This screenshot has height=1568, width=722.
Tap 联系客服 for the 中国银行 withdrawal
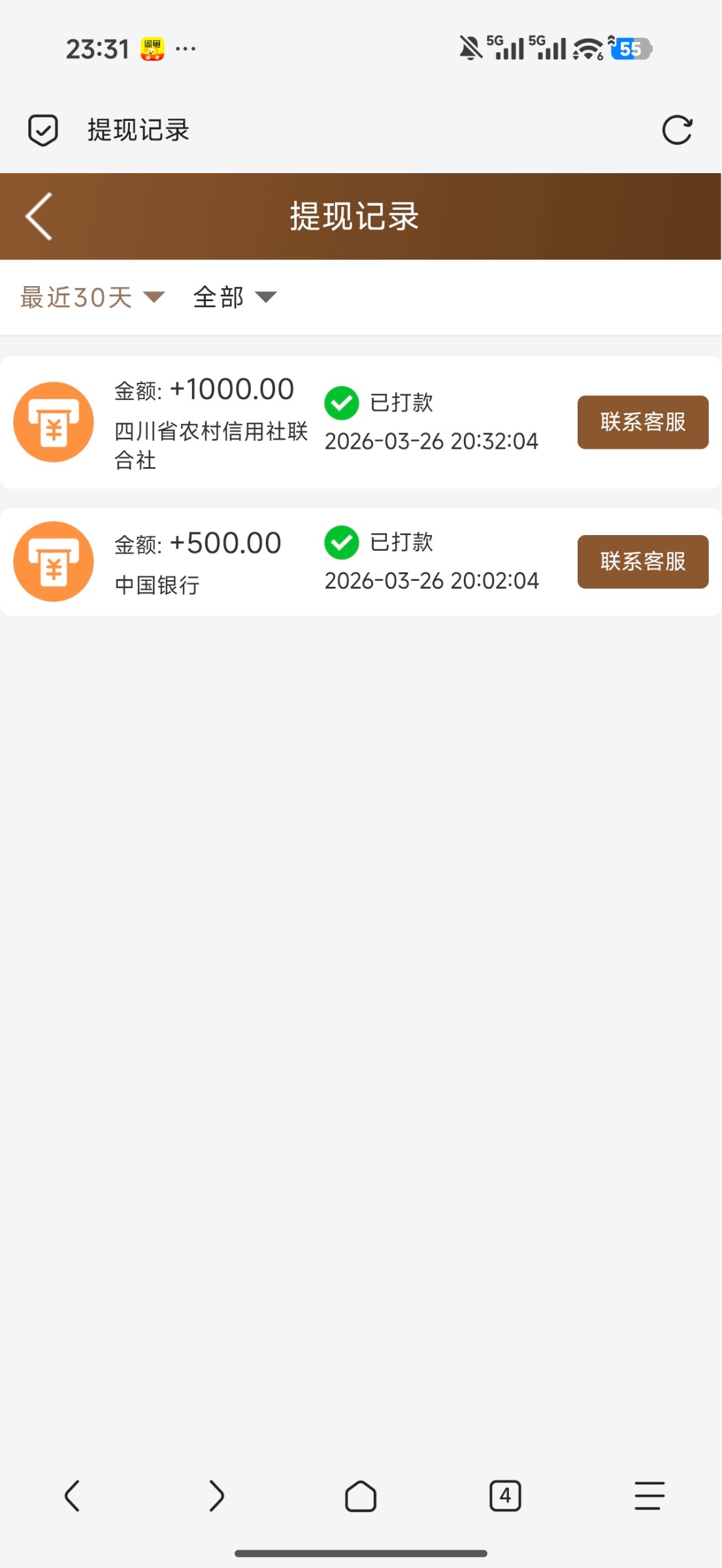pyautogui.click(x=642, y=562)
